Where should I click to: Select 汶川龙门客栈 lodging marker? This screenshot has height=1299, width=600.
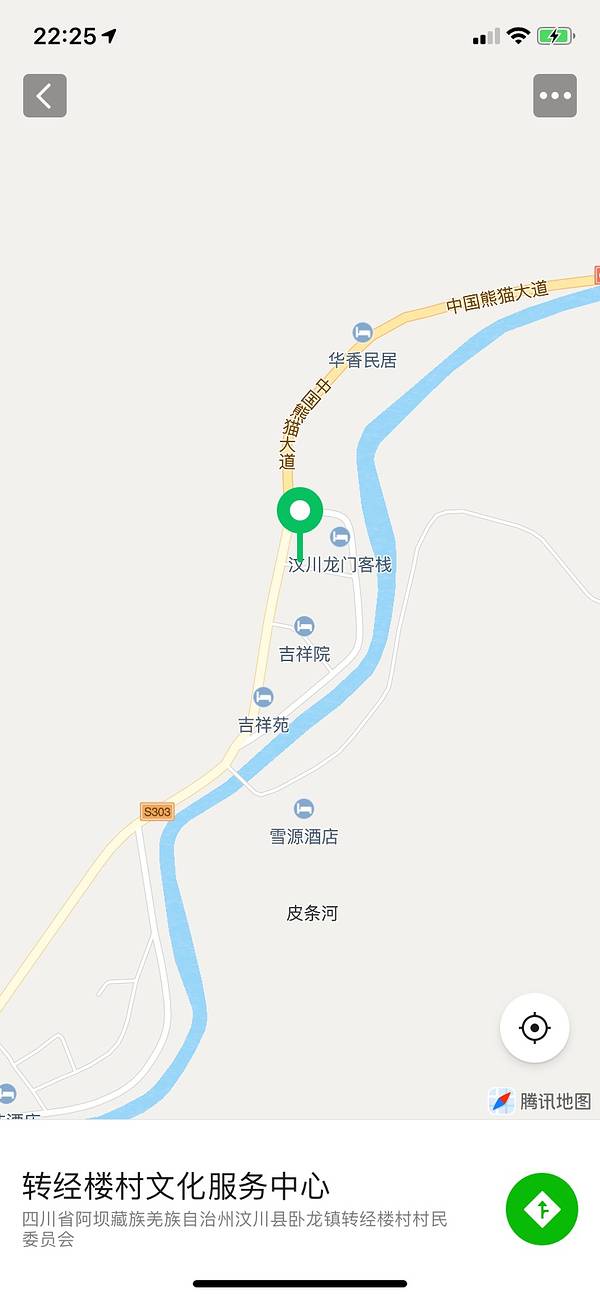coord(340,538)
